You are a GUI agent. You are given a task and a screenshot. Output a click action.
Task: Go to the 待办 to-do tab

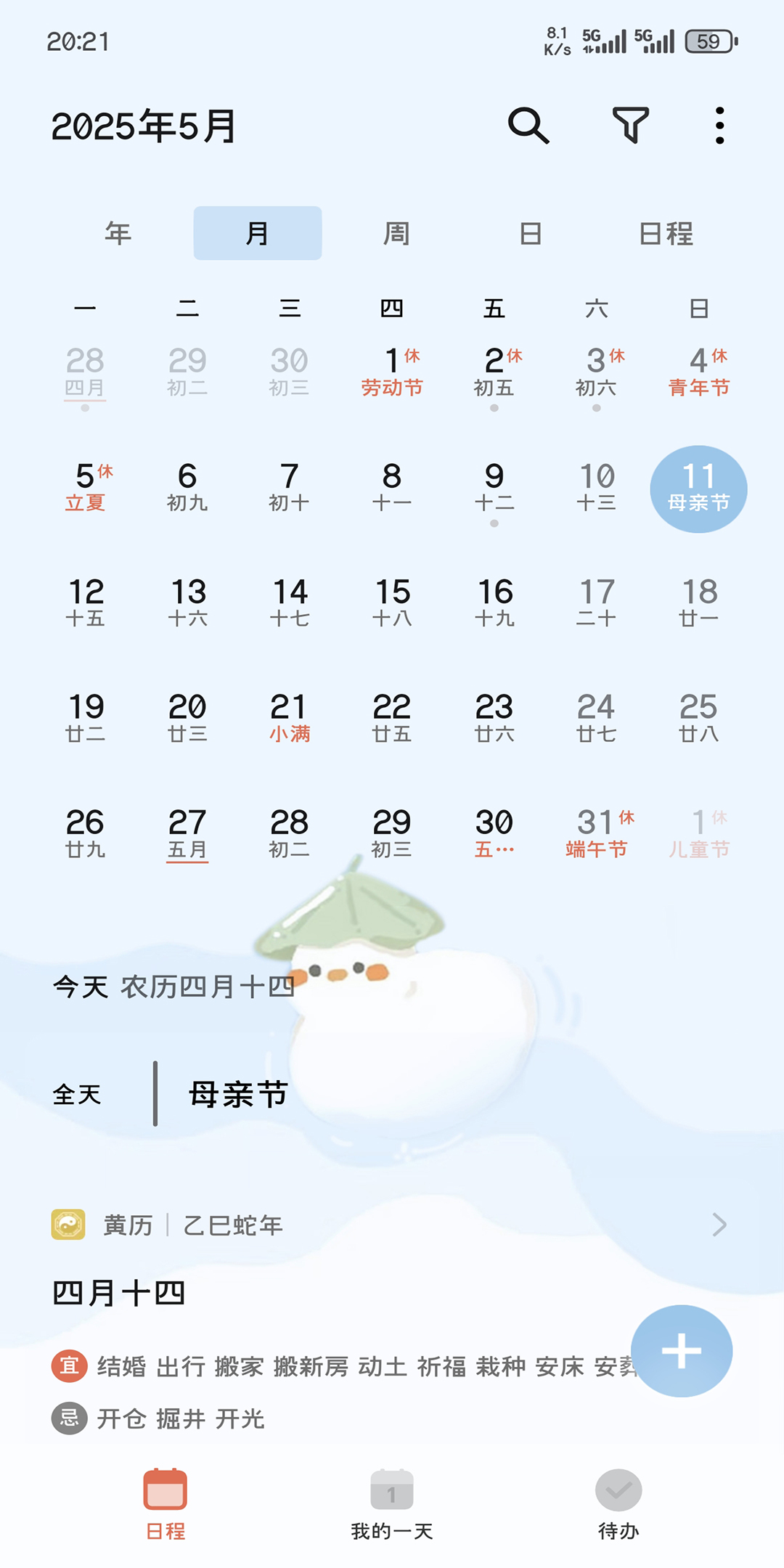point(618,1504)
